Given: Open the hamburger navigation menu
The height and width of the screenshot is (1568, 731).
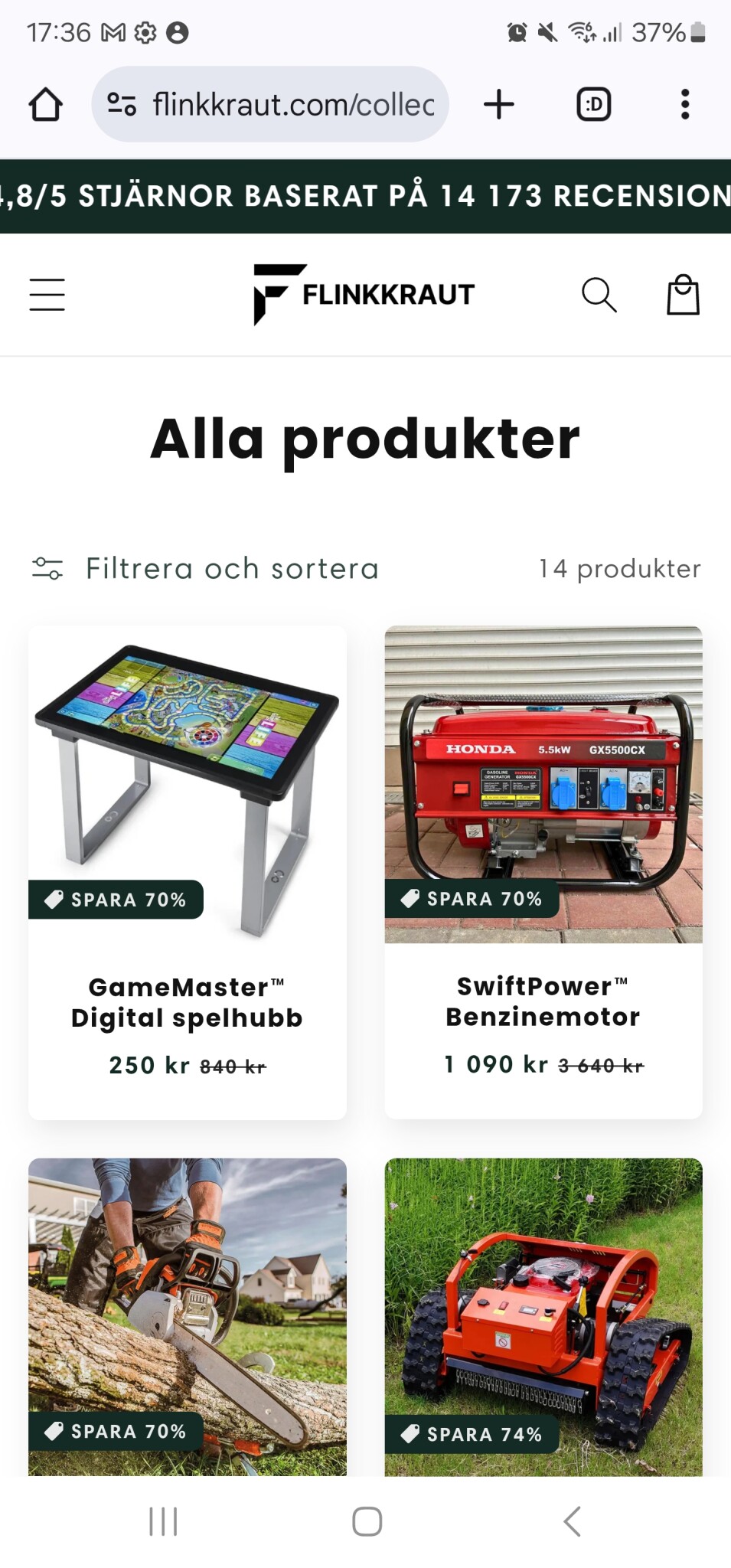Looking at the screenshot, I should (47, 295).
